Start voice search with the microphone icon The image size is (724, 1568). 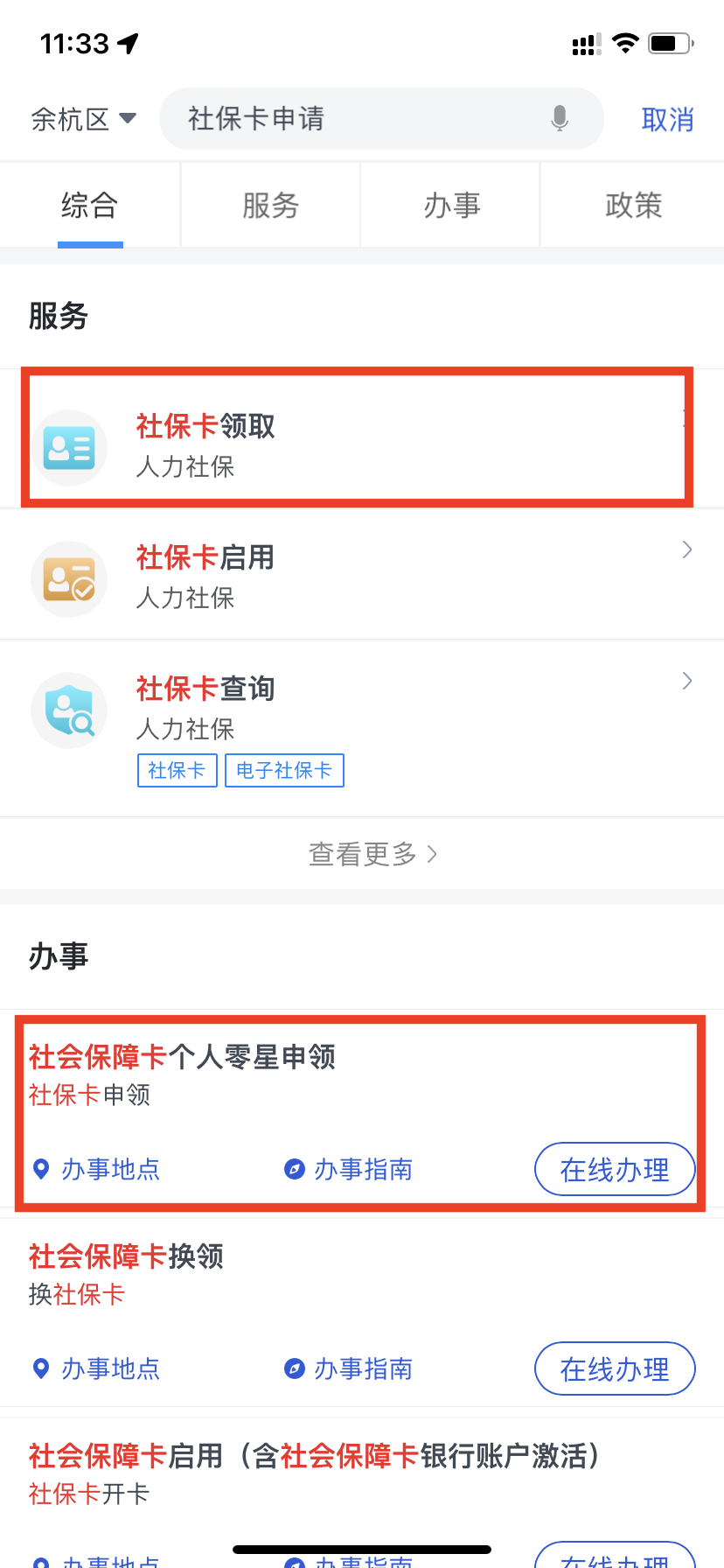[x=560, y=118]
